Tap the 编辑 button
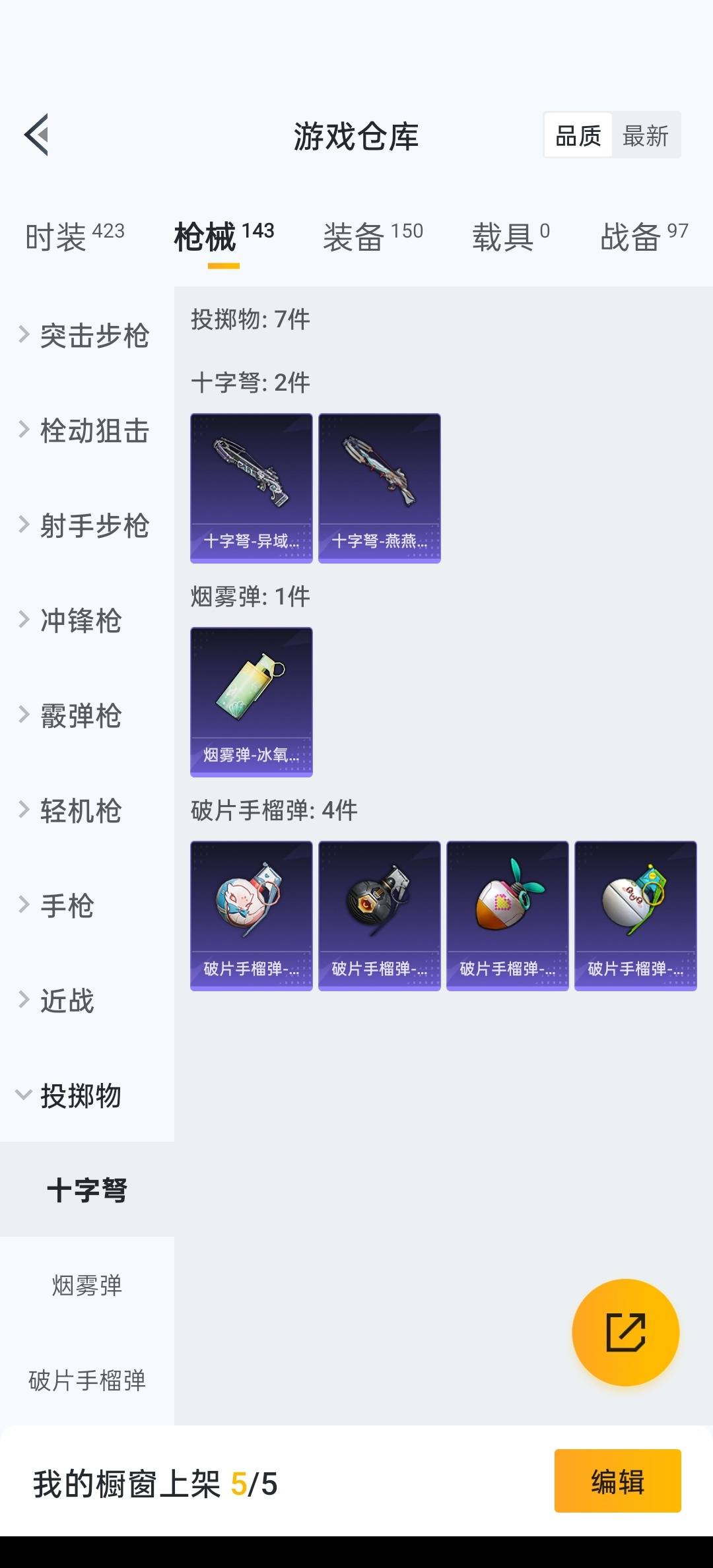The image size is (713, 1568). click(618, 1481)
